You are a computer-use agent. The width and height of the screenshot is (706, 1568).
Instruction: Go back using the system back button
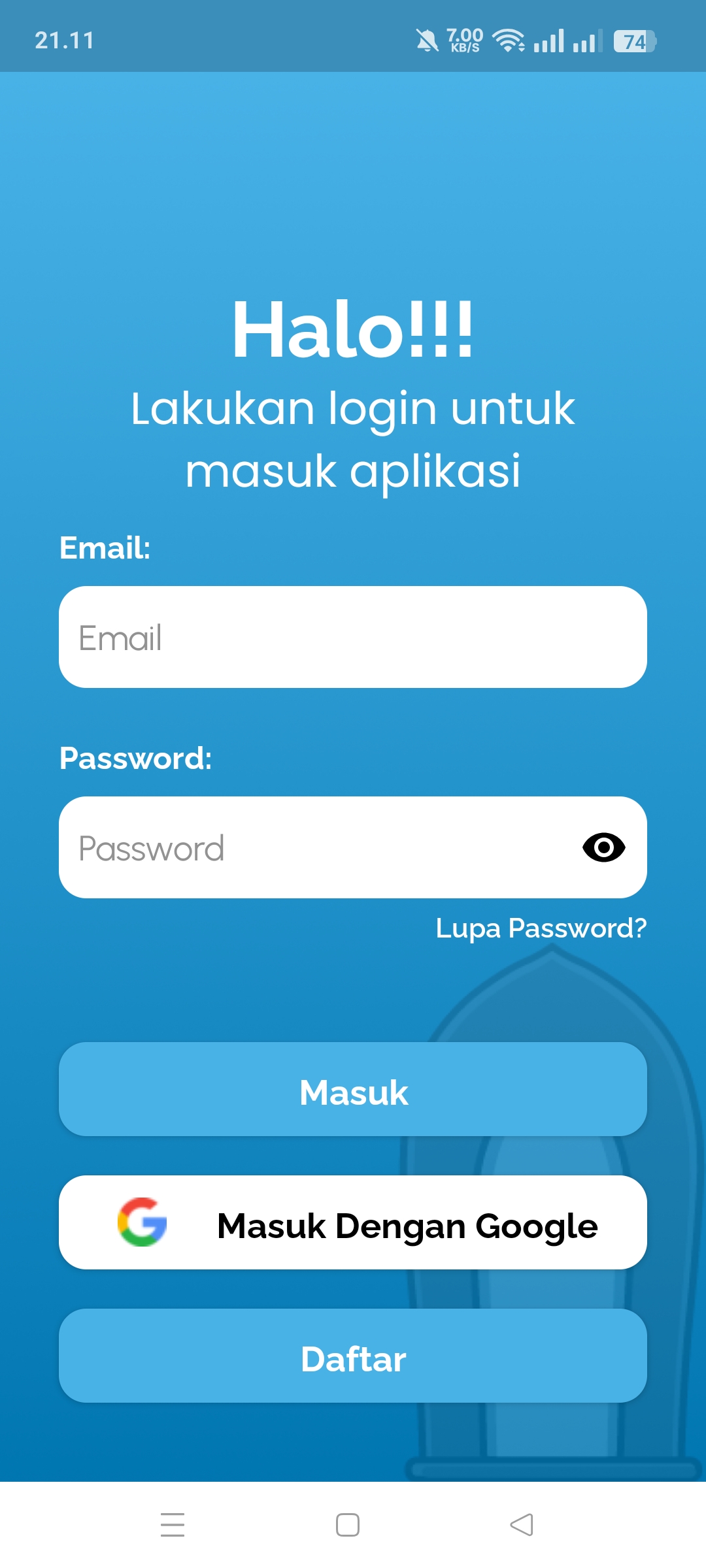(x=522, y=1525)
